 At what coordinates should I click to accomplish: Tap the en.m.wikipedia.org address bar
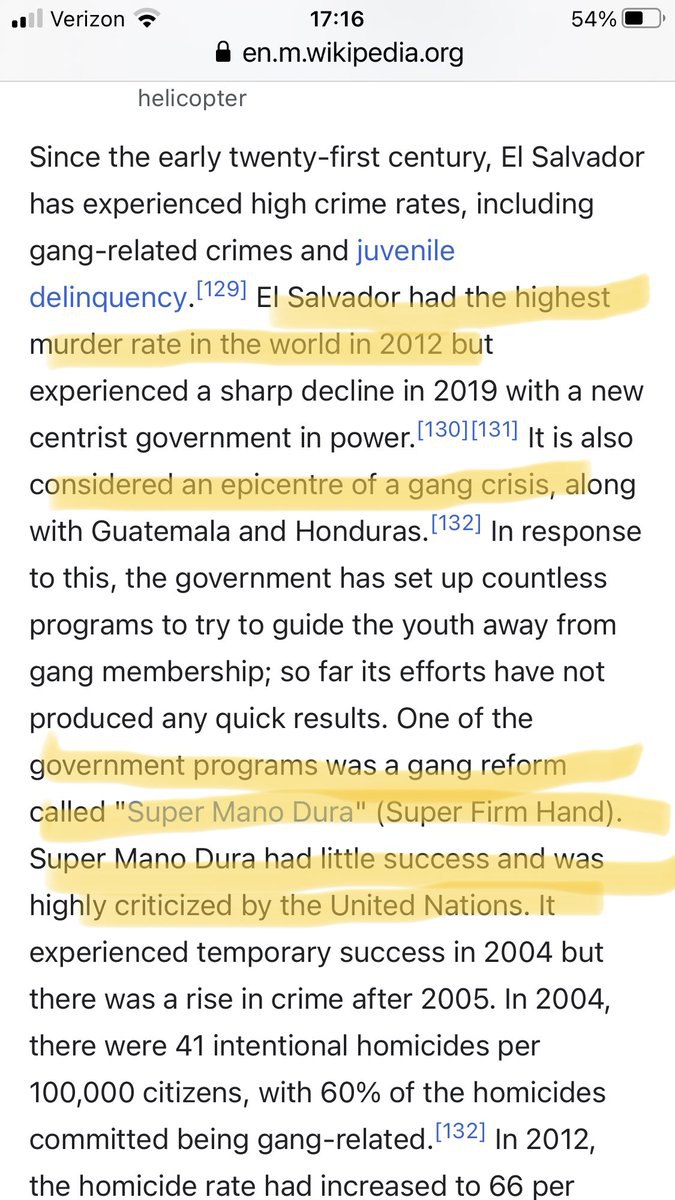pyautogui.click(x=337, y=53)
